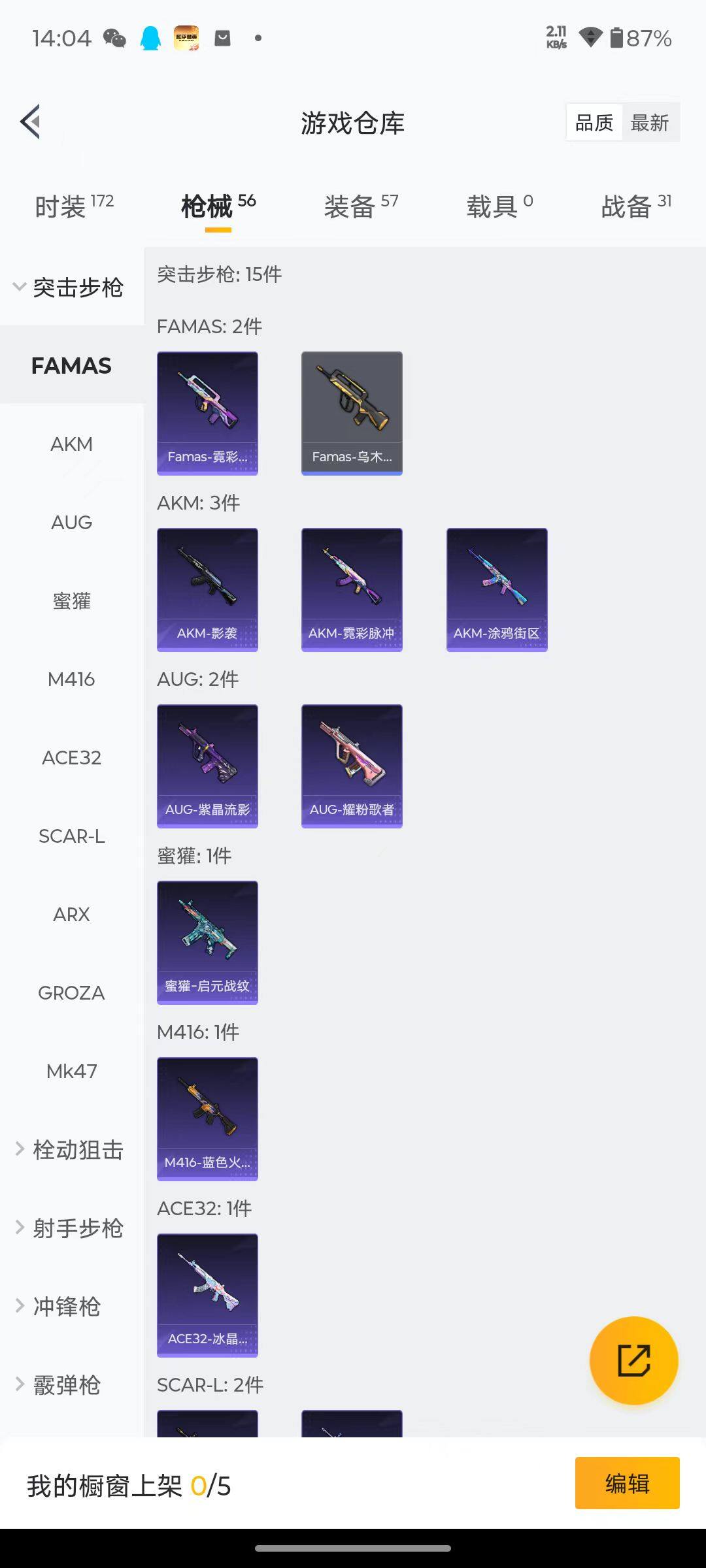This screenshot has width=706, height=1568.
Task: Open the AUG-紫晶流影 weapon skin
Action: click(x=207, y=766)
